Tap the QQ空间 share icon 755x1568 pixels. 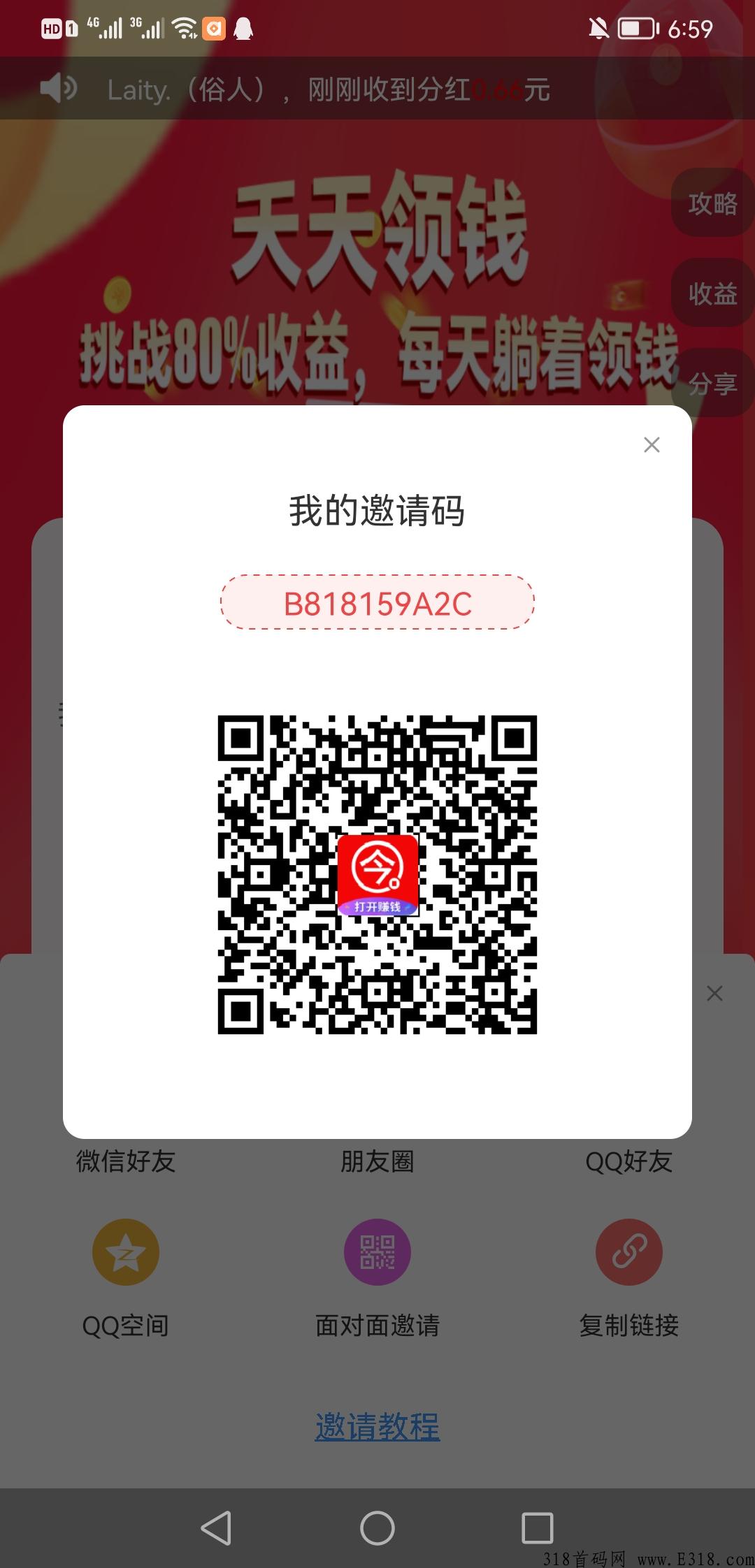point(126,1251)
